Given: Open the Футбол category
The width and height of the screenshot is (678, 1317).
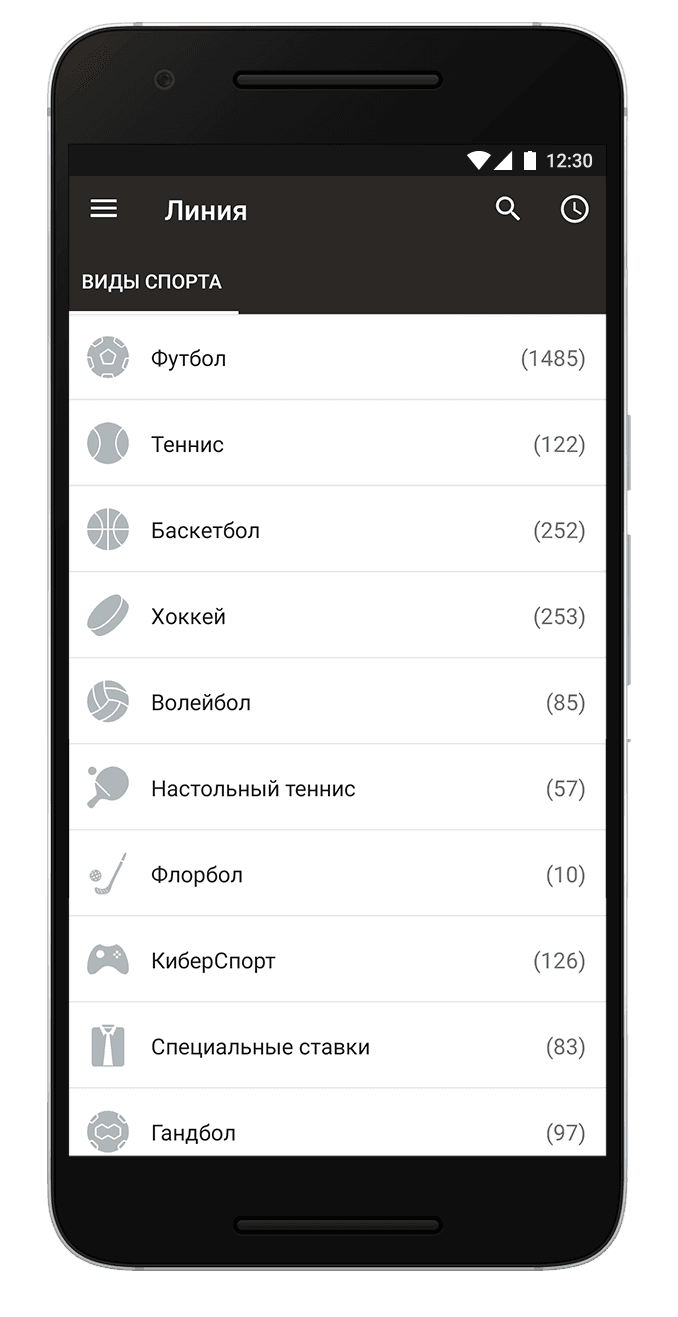Looking at the screenshot, I should pyautogui.click(x=337, y=358).
